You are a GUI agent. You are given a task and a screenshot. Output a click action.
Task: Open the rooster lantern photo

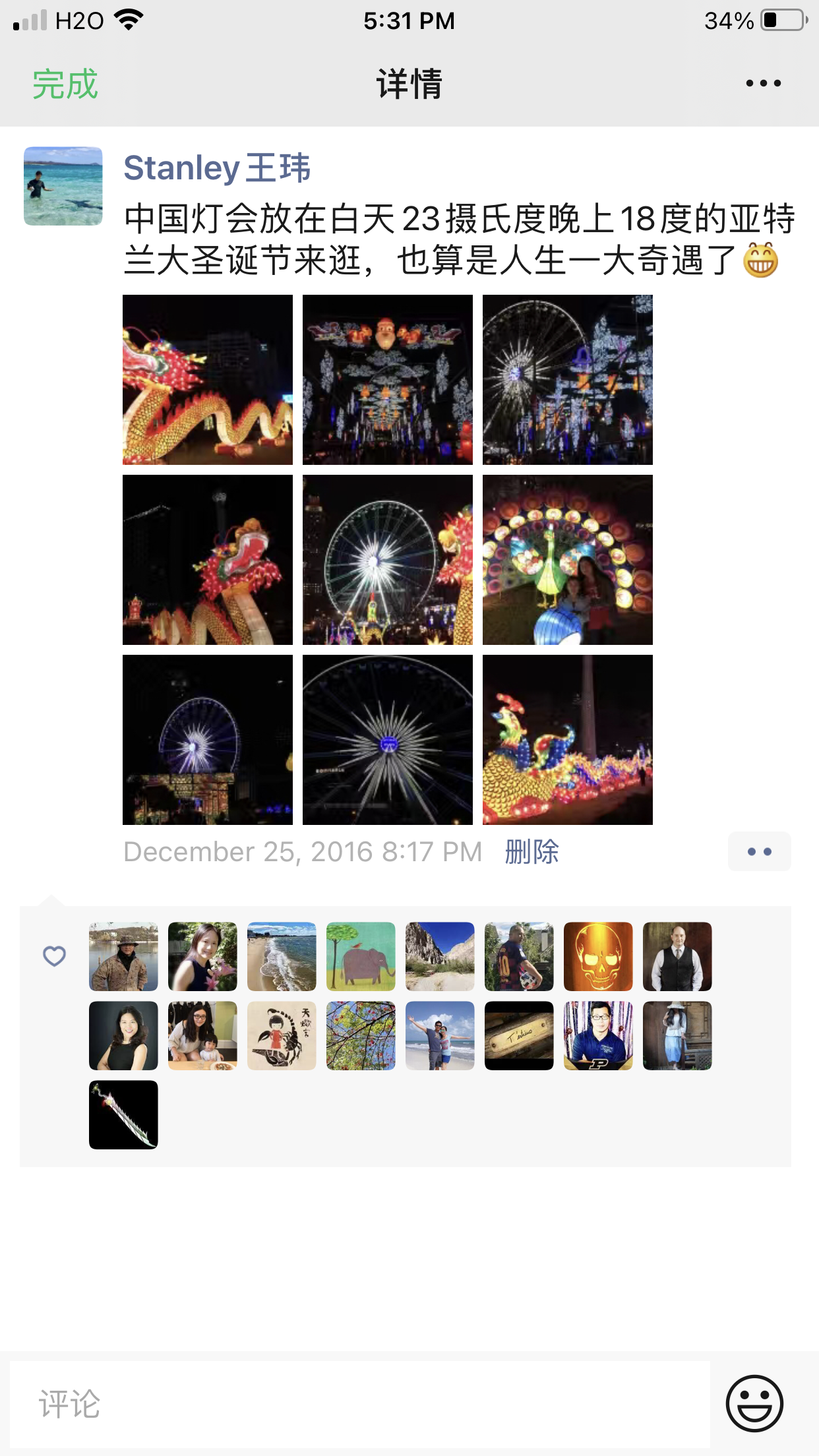[568, 740]
